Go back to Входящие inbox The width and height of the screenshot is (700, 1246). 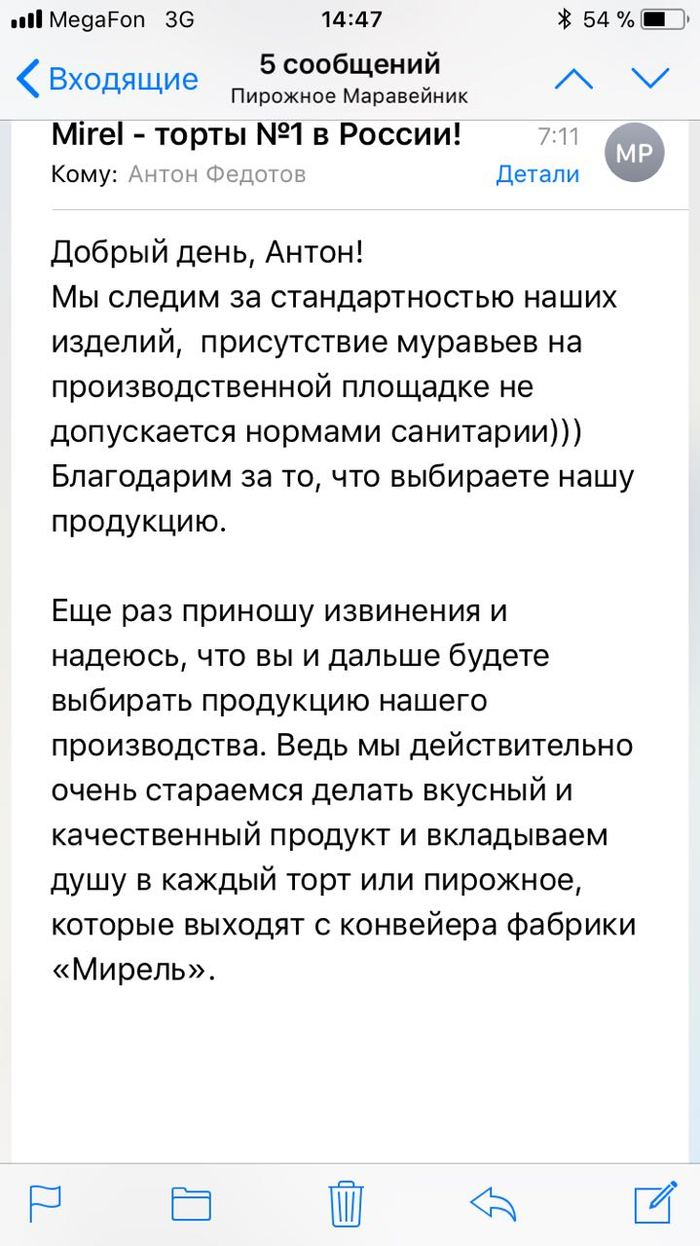coord(108,79)
